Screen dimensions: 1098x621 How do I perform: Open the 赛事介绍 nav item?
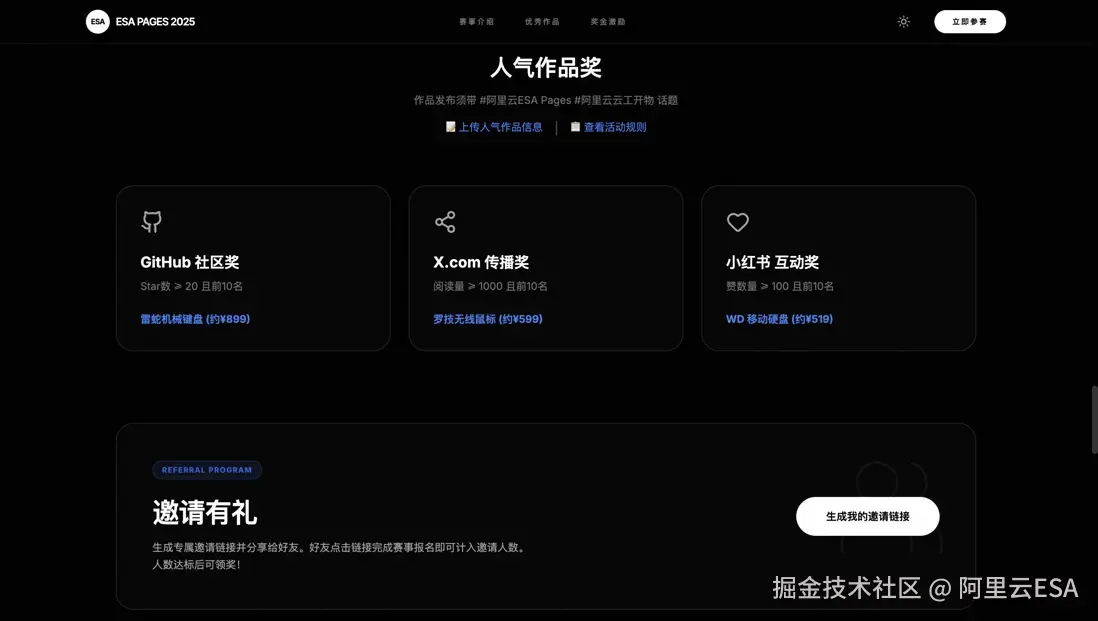pyautogui.click(x=476, y=21)
